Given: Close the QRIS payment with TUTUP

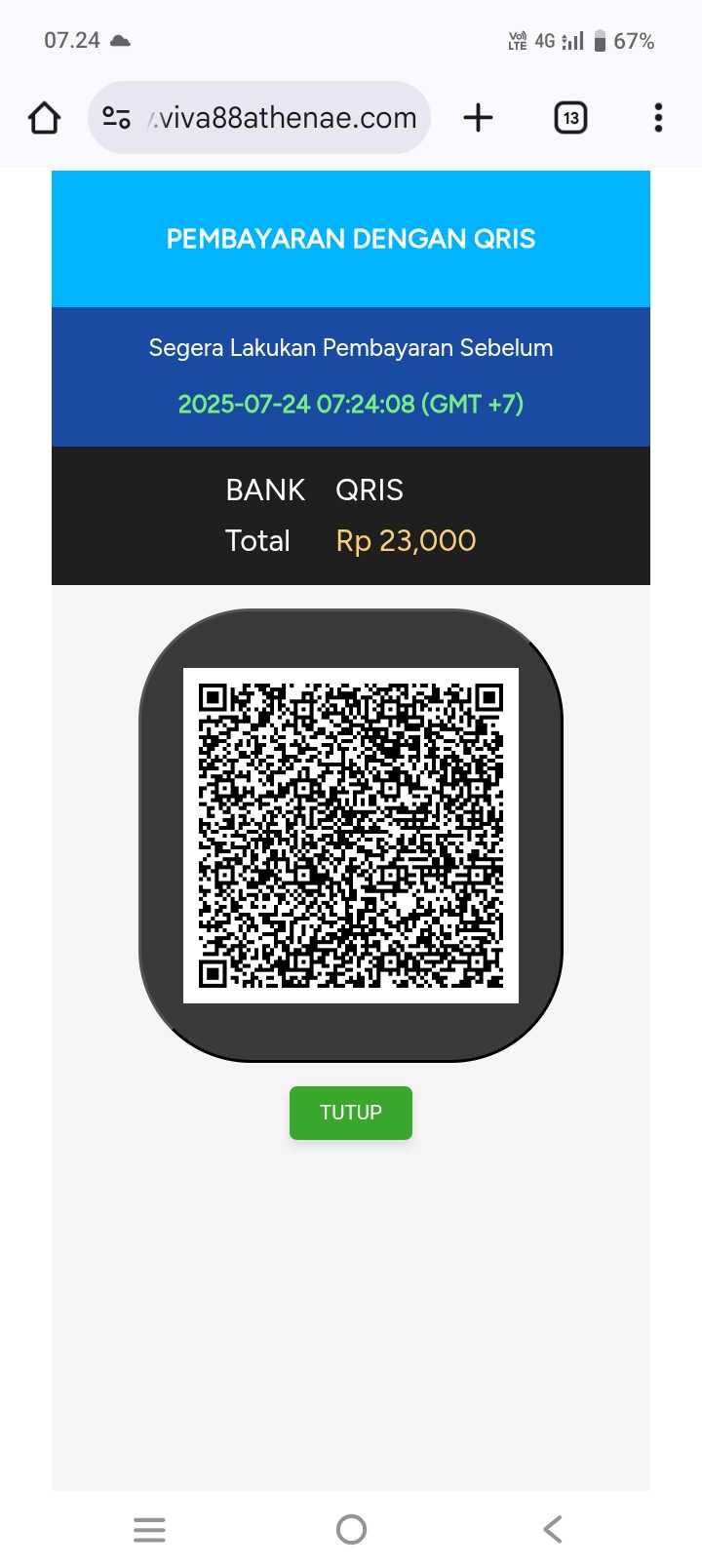Looking at the screenshot, I should tap(351, 1113).
